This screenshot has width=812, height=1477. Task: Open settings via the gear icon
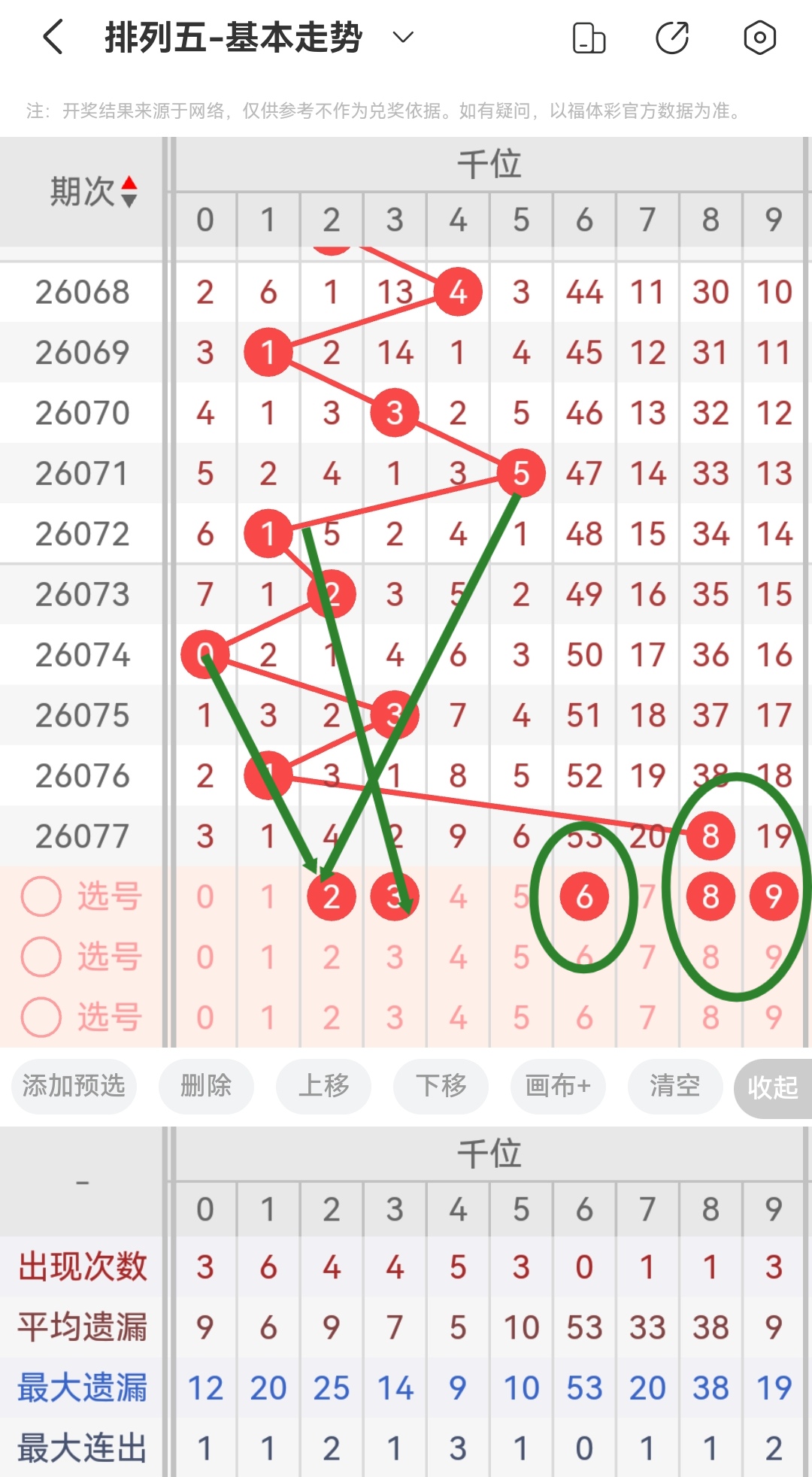pyautogui.click(x=759, y=36)
